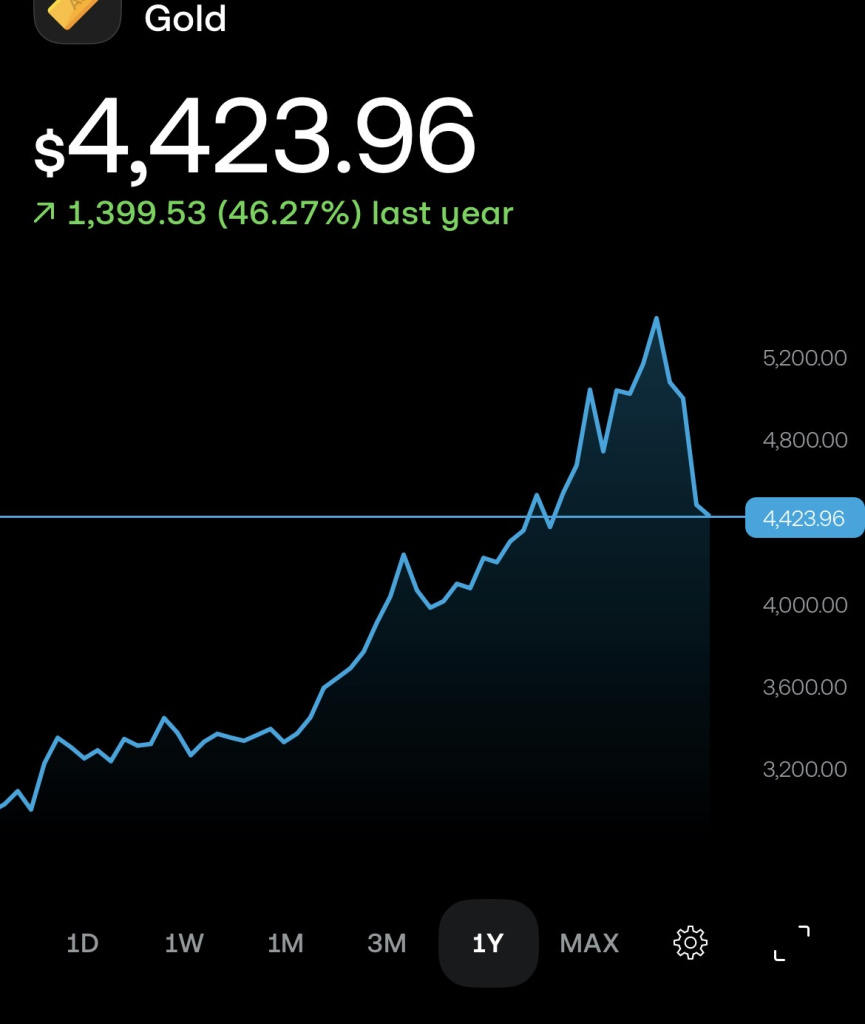View the MAX price history
Screen dimensions: 865x1024
tap(589, 943)
